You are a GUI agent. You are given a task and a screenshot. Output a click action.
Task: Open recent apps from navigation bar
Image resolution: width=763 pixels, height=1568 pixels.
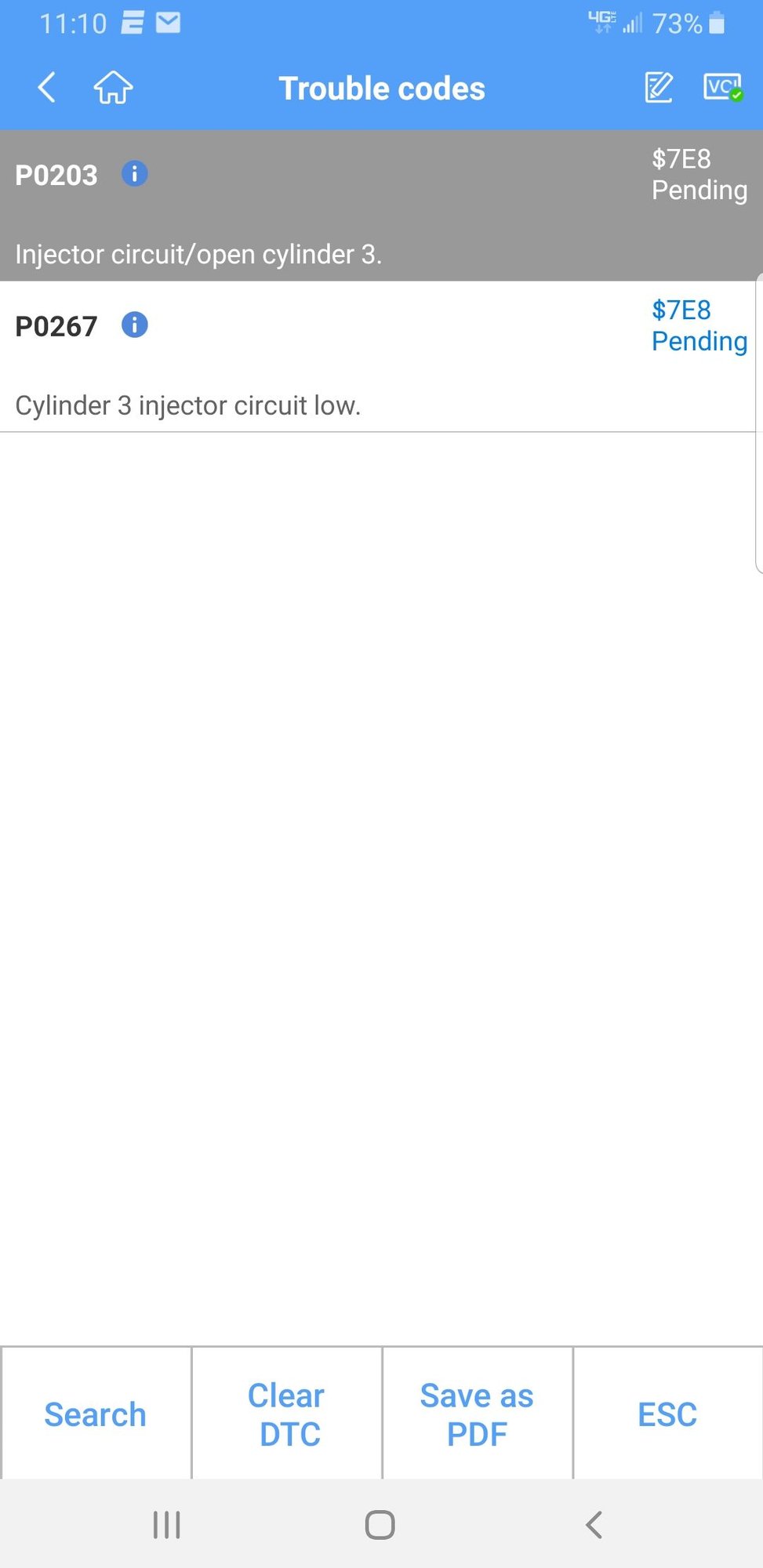point(166,1525)
